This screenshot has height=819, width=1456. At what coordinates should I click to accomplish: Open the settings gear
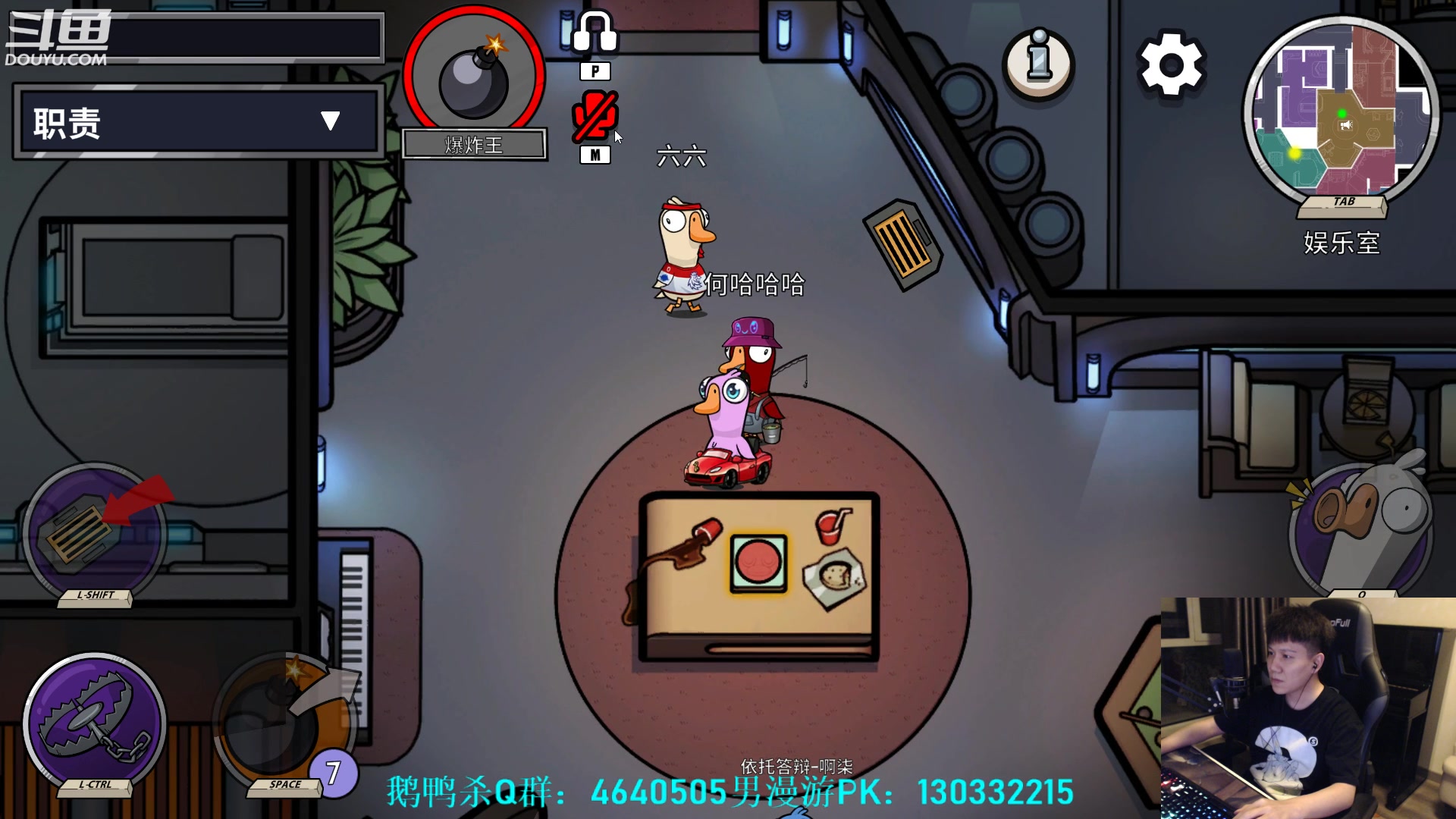coord(1171,64)
